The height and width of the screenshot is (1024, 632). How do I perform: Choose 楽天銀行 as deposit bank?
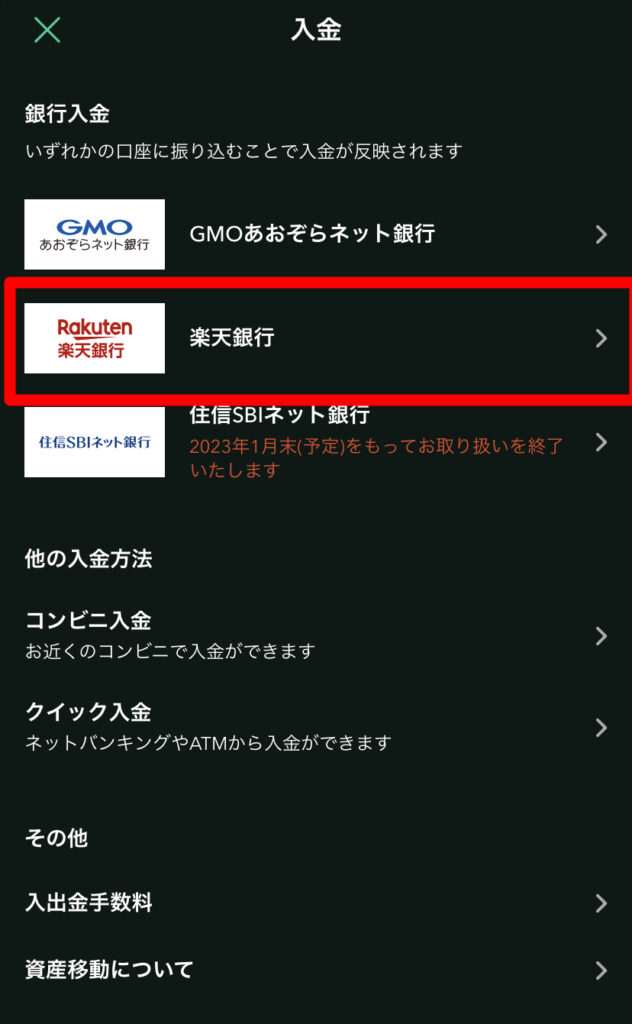pyautogui.click(x=316, y=338)
